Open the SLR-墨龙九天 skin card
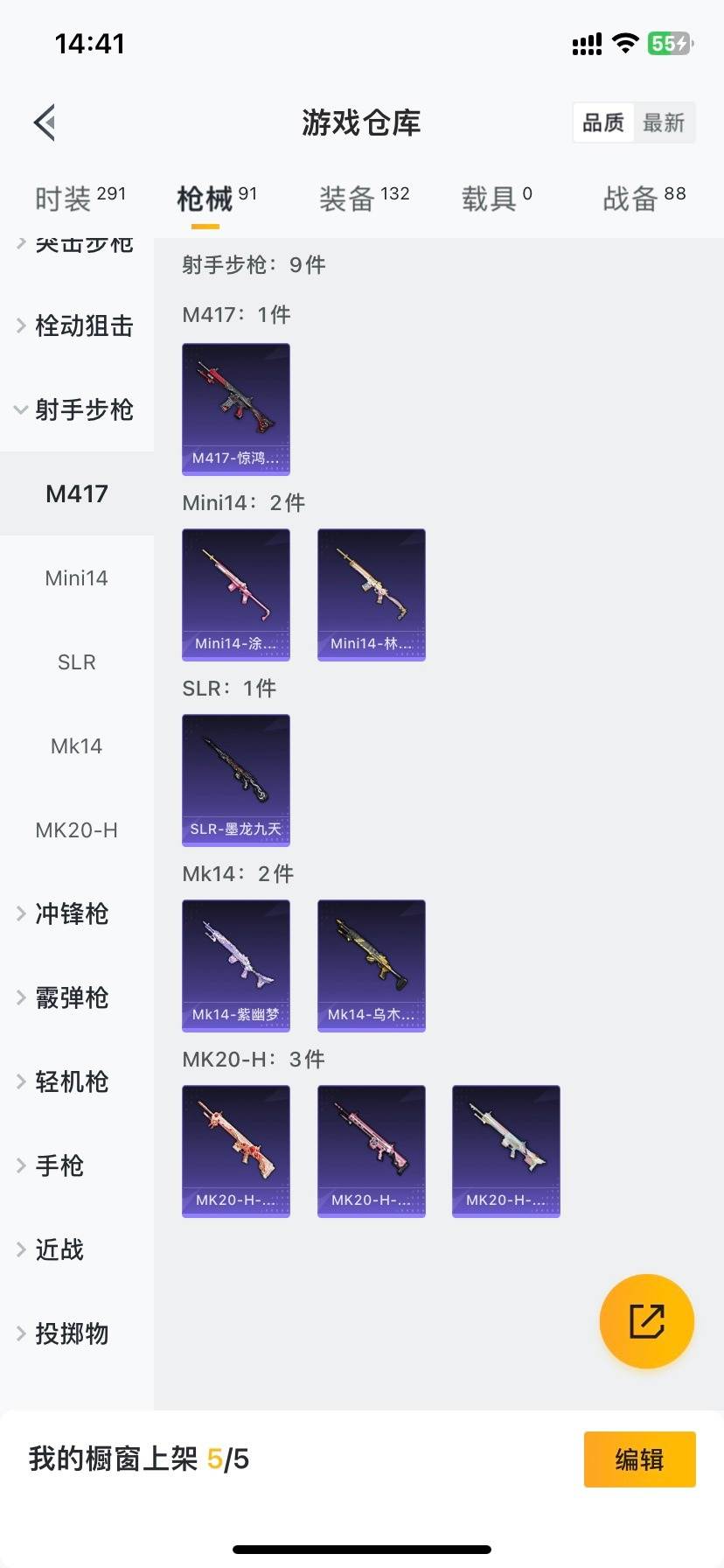724x1568 pixels. [236, 780]
